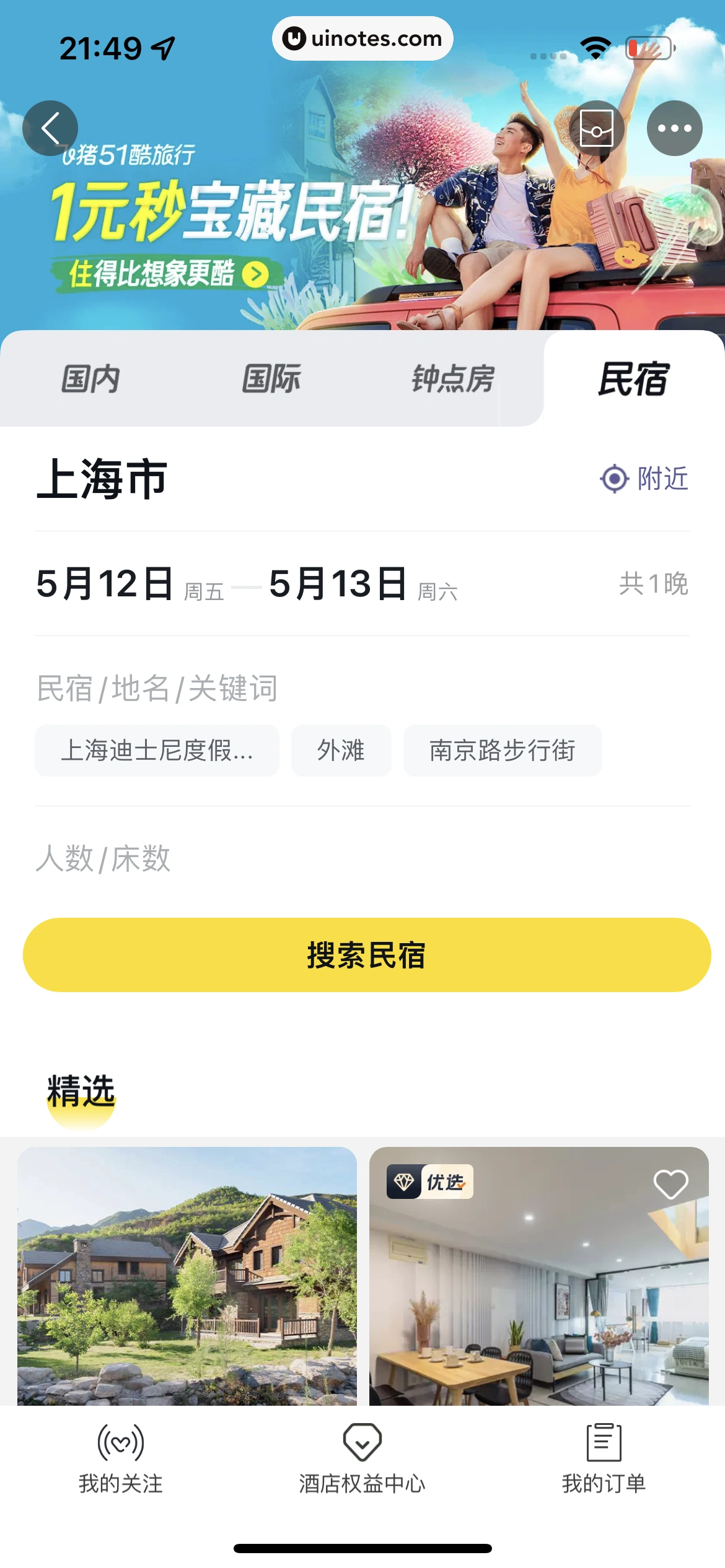
Task: Select the 钟点房 tab
Action: [x=453, y=378]
